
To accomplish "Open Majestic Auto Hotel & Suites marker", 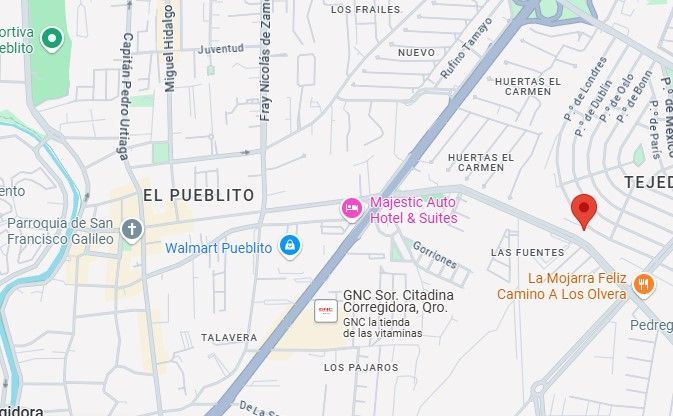I will [x=352, y=210].
